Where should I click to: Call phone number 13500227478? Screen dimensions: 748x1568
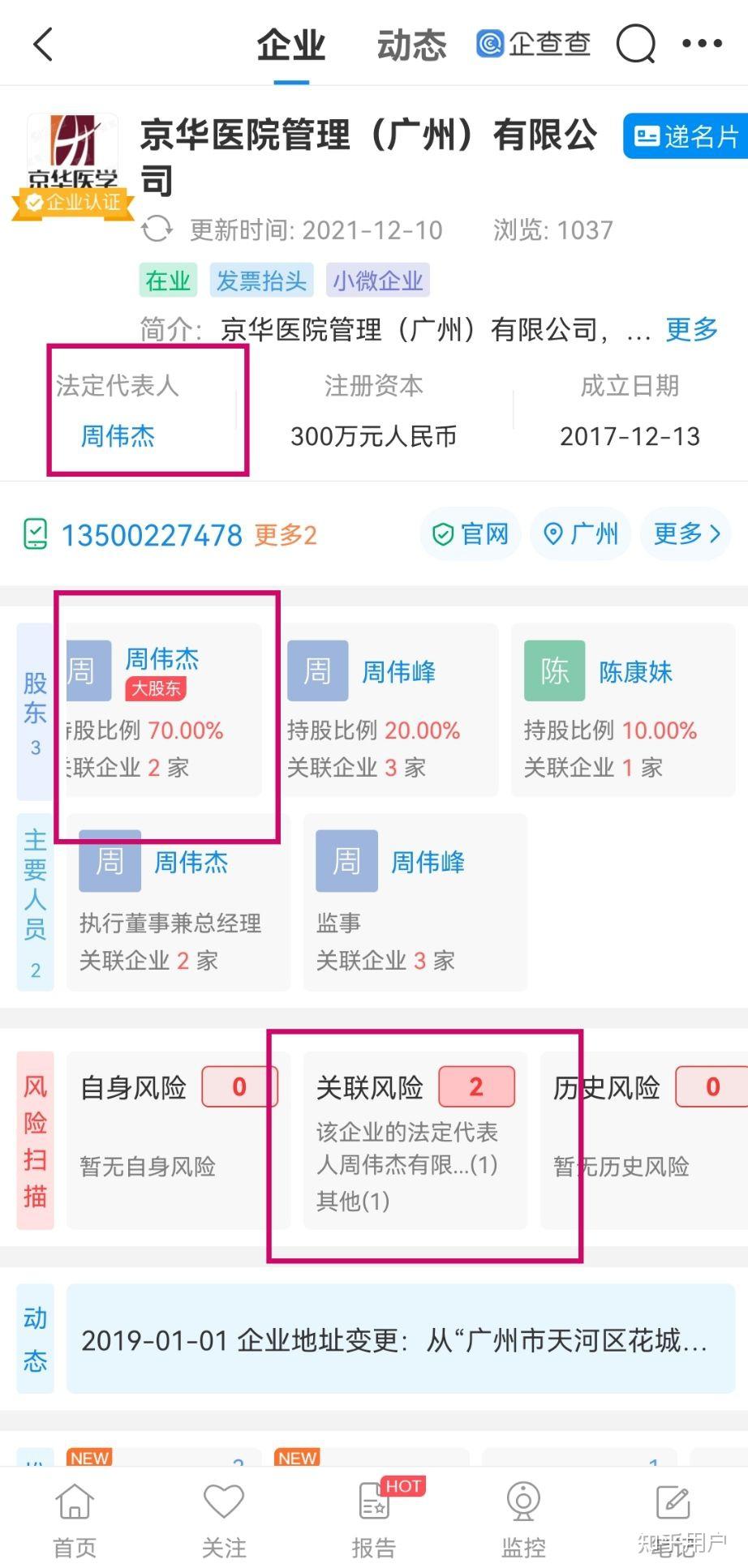151,535
